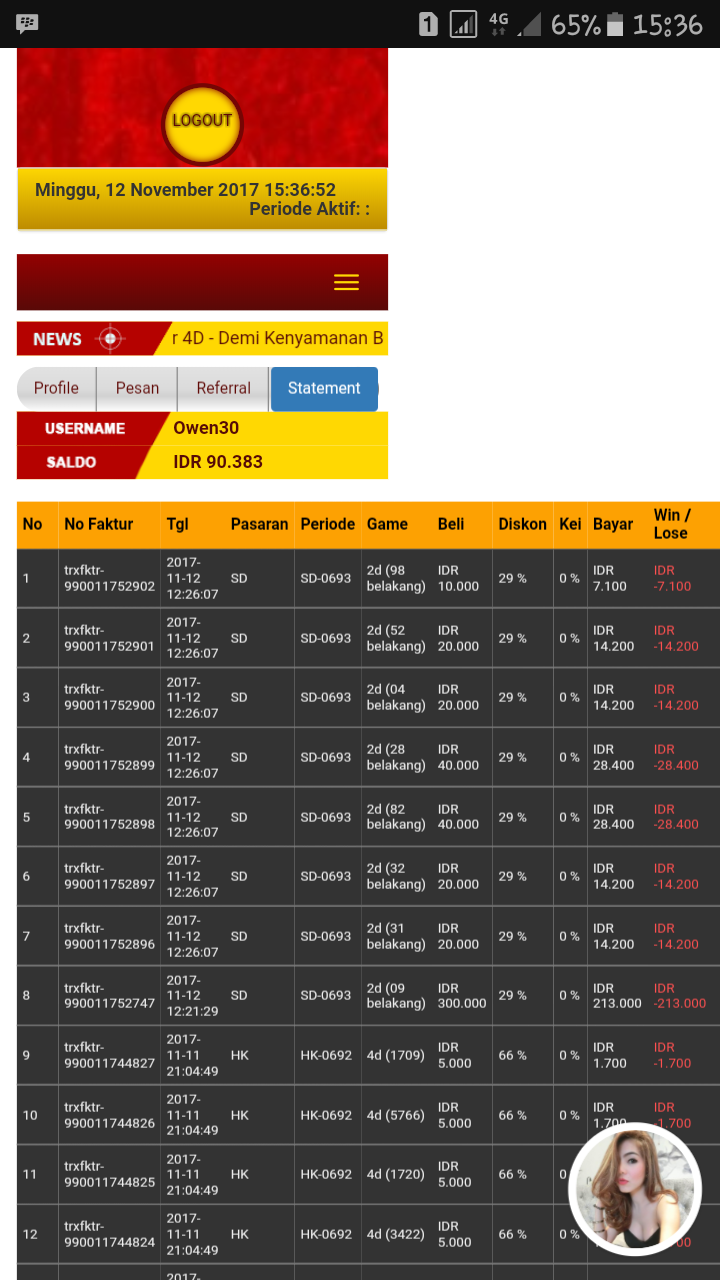Tap the yellow LOGOUT button
720x1280 pixels.
point(202,121)
